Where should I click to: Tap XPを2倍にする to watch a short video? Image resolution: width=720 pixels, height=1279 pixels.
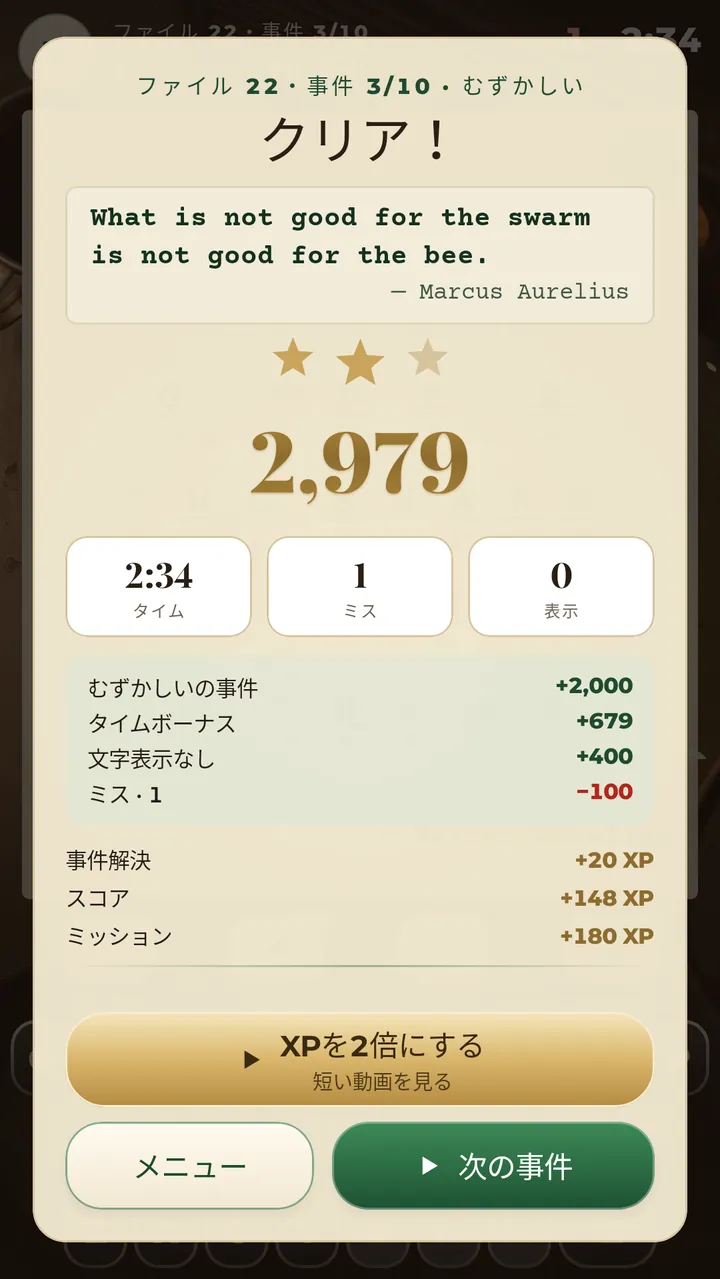(360, 1060)
